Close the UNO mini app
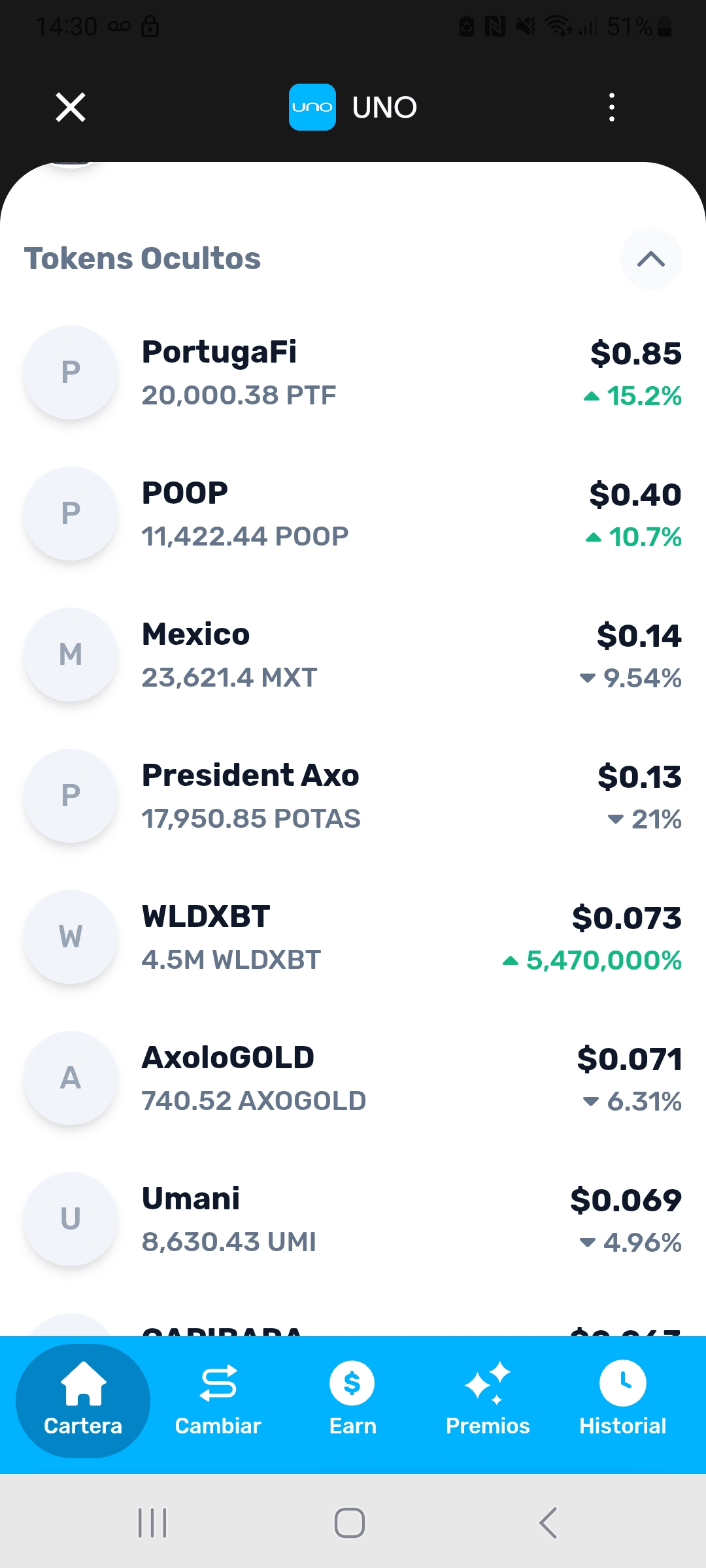The height and width of the screenshot is (1568, 706). [71, 107]
